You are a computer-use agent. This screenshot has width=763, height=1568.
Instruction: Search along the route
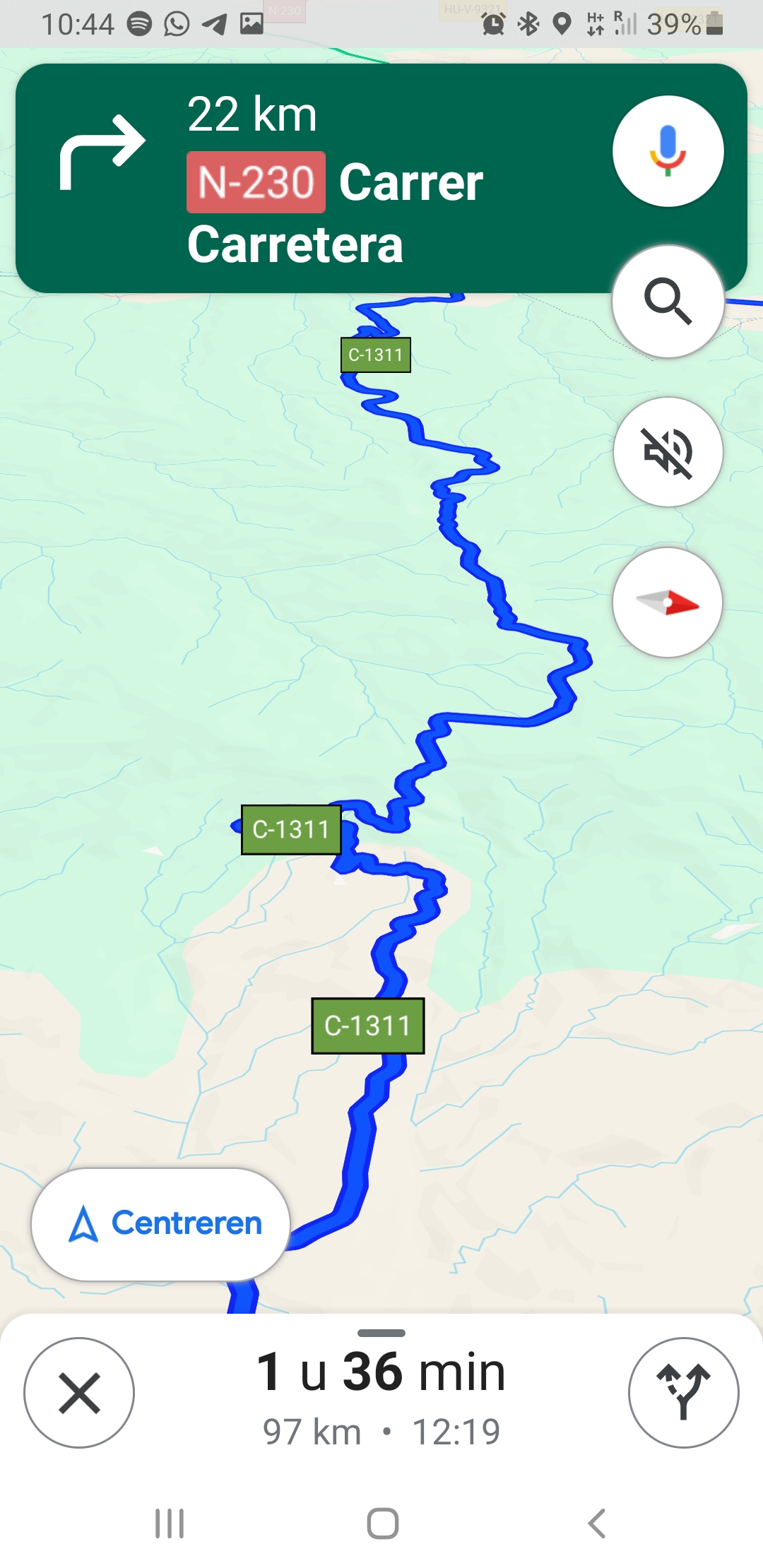668,302
